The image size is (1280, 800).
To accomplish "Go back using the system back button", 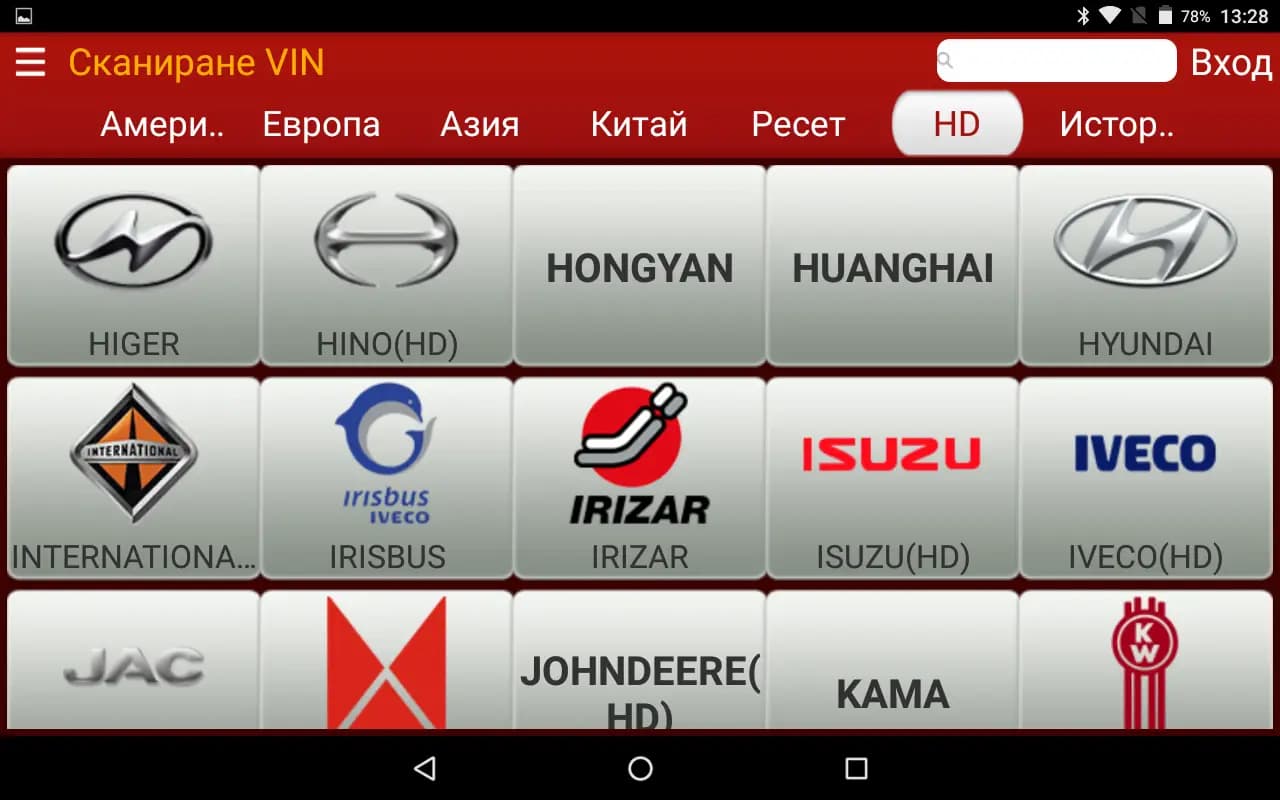I will coord(425,768).
